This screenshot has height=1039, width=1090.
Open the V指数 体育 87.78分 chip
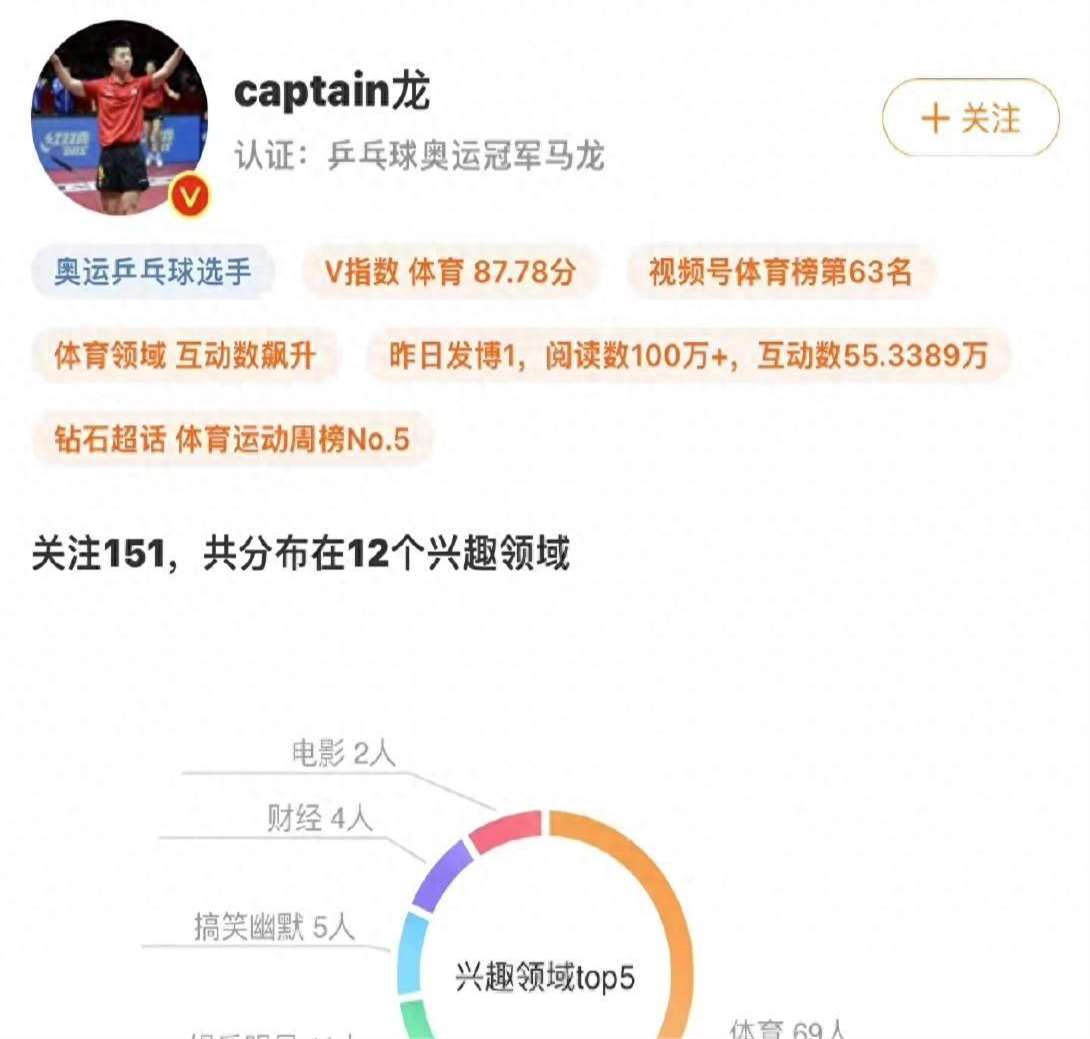coord(450,271)
